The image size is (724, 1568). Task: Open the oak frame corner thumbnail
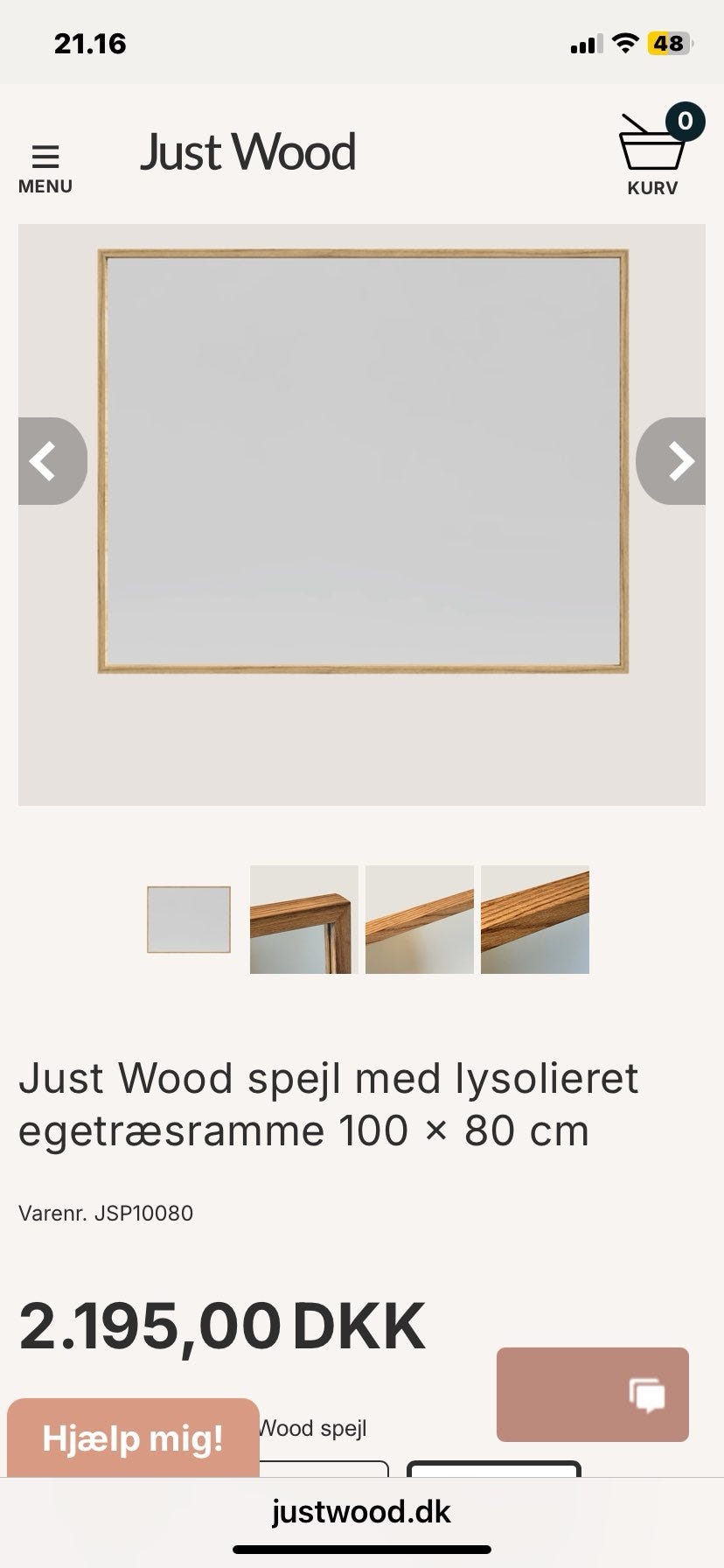pos(303,920)
